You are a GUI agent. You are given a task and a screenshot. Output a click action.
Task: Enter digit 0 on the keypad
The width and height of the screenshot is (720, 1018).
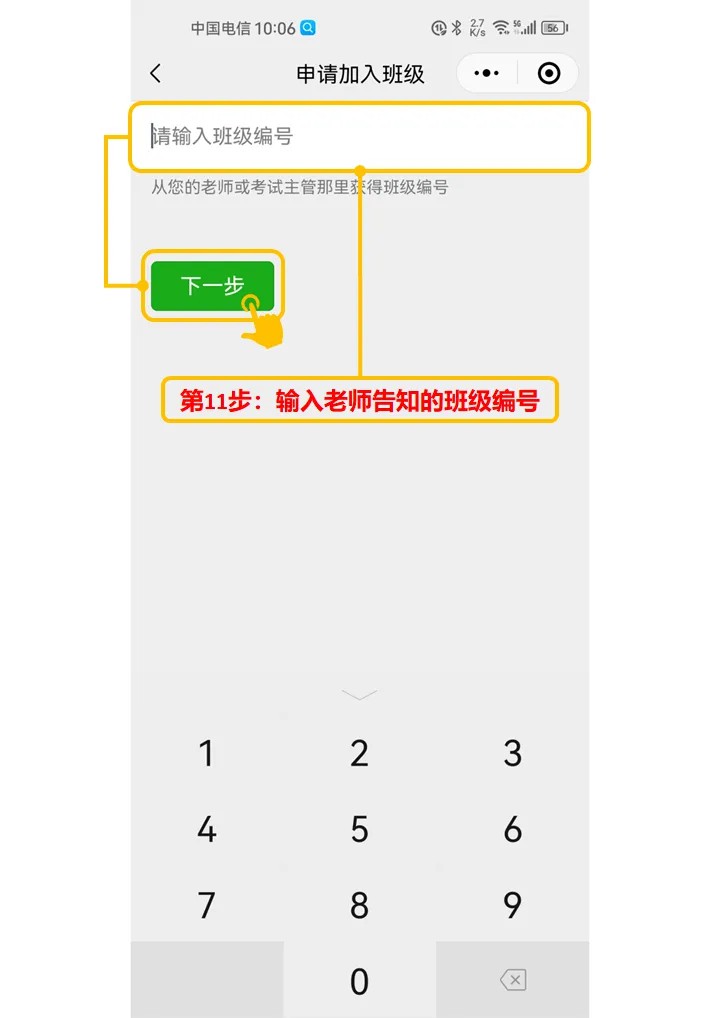tap(360, 981)
